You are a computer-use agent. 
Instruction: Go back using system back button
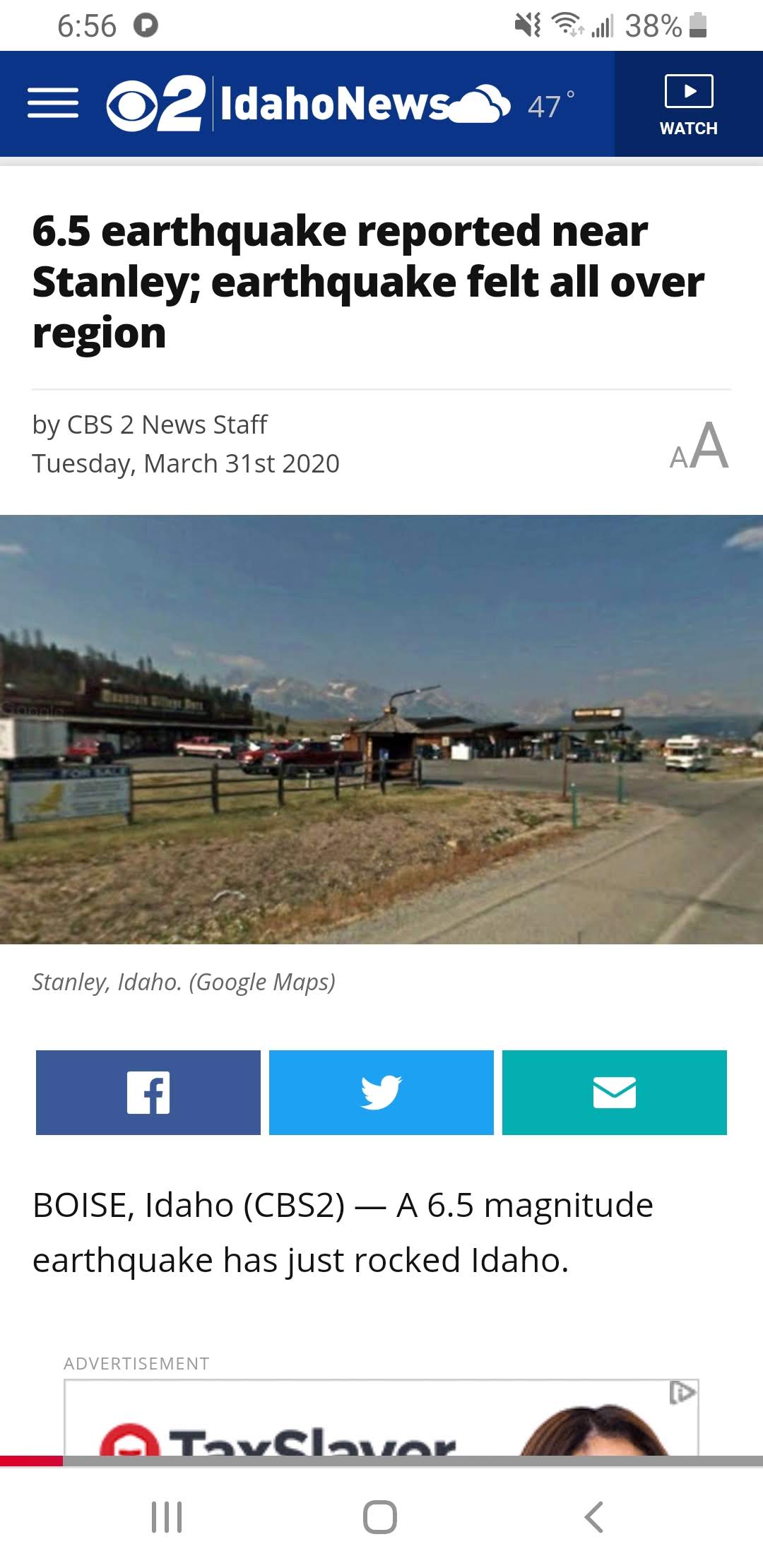(x=594, y=1516)
